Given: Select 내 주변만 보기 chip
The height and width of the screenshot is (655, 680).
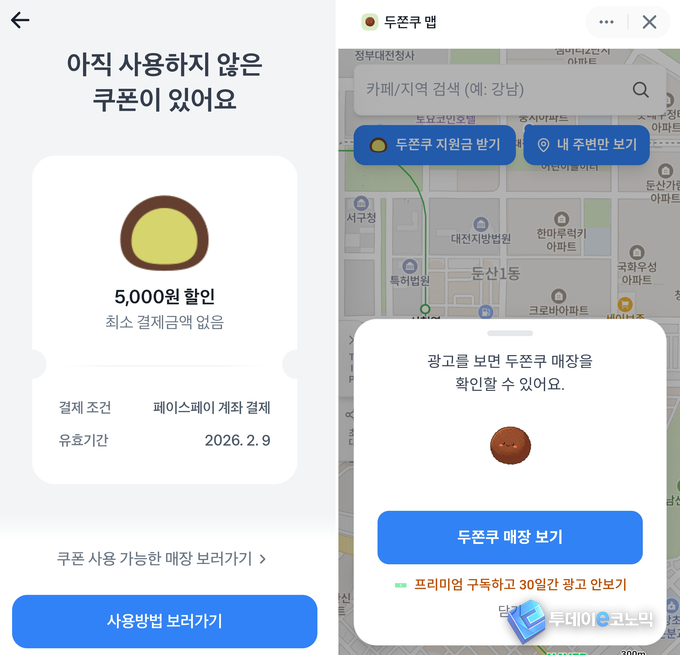Looking at the screenshot, I should point(587,145).
